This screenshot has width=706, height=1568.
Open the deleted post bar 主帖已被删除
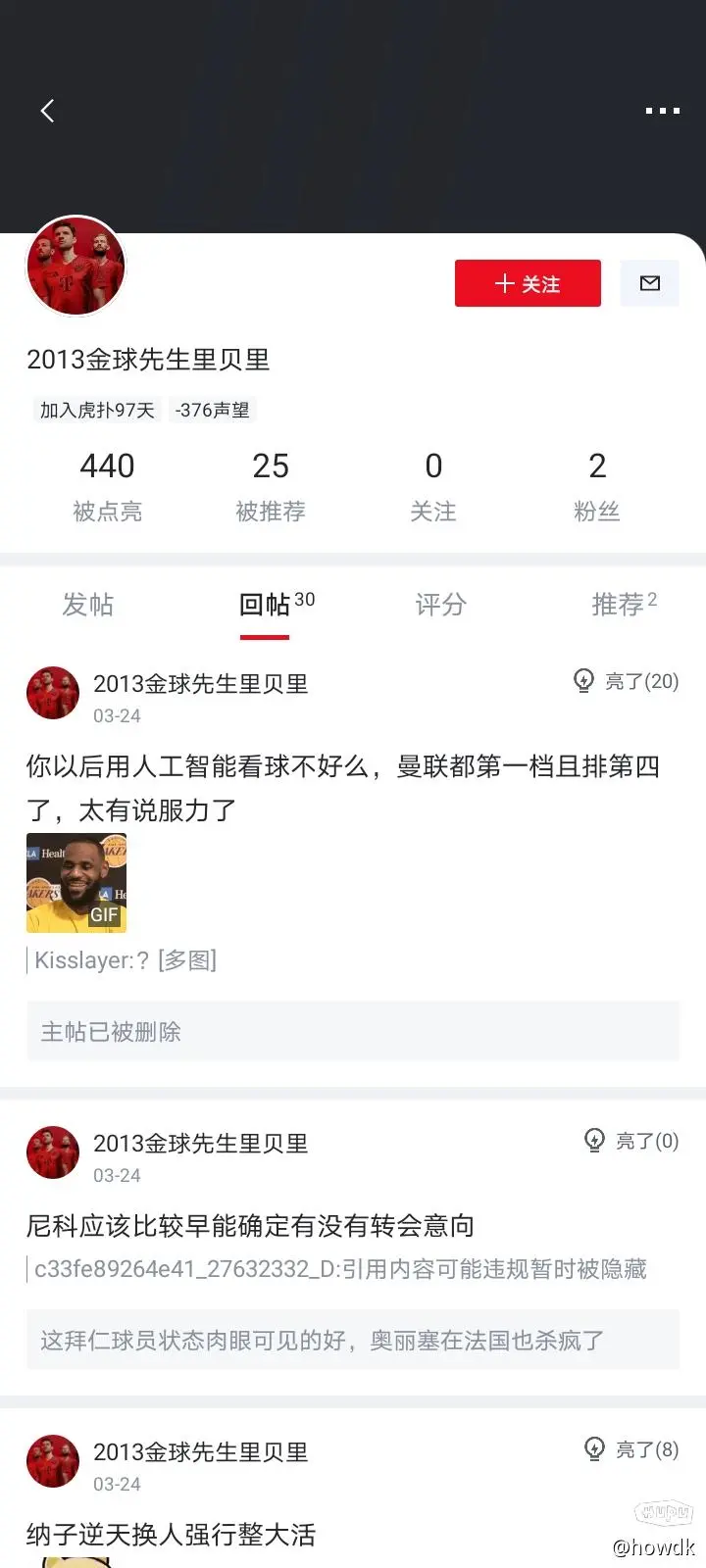(x=353, y=1031)
